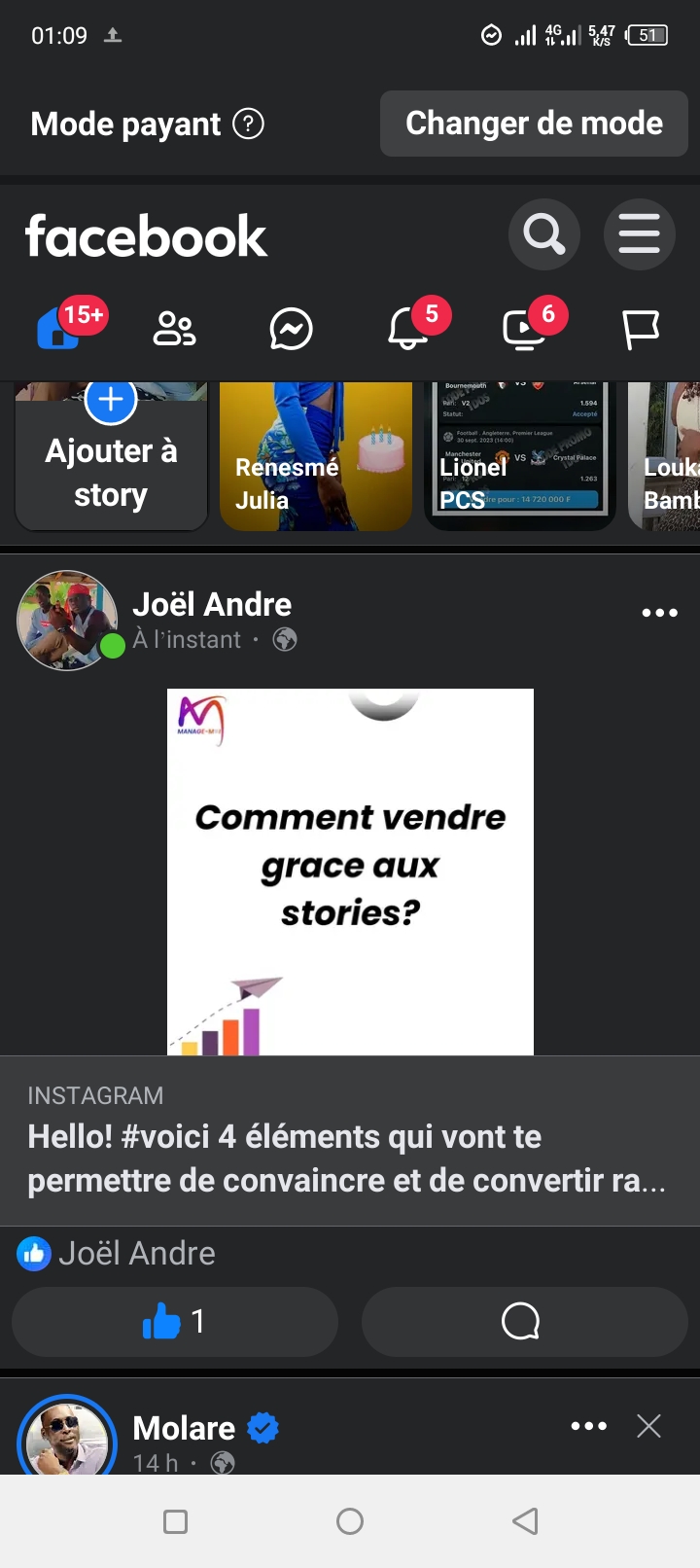Comment on Joël Andre's post
700x1568 pixels.
(524, 1322)
